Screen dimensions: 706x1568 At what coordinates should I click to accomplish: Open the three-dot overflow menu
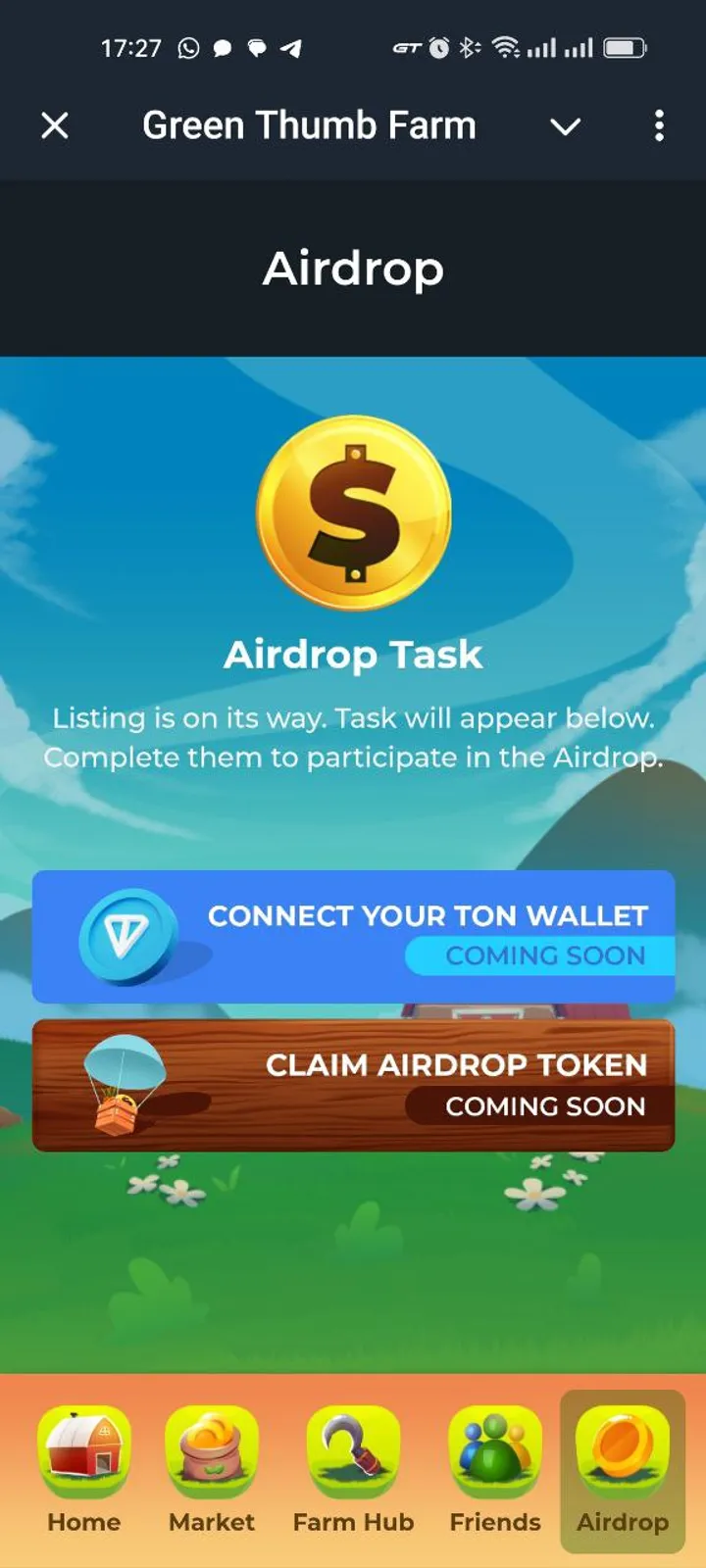click(659, 125)
